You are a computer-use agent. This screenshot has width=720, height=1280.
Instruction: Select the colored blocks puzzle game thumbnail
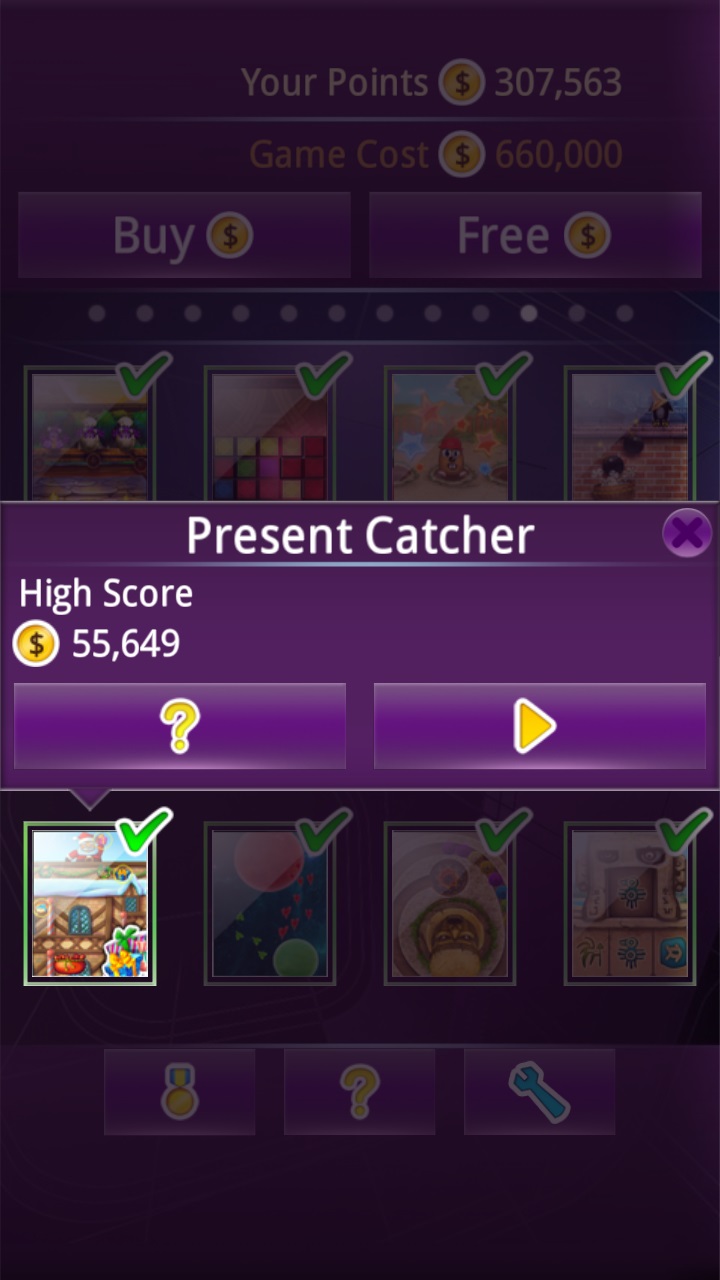point(270,437)
